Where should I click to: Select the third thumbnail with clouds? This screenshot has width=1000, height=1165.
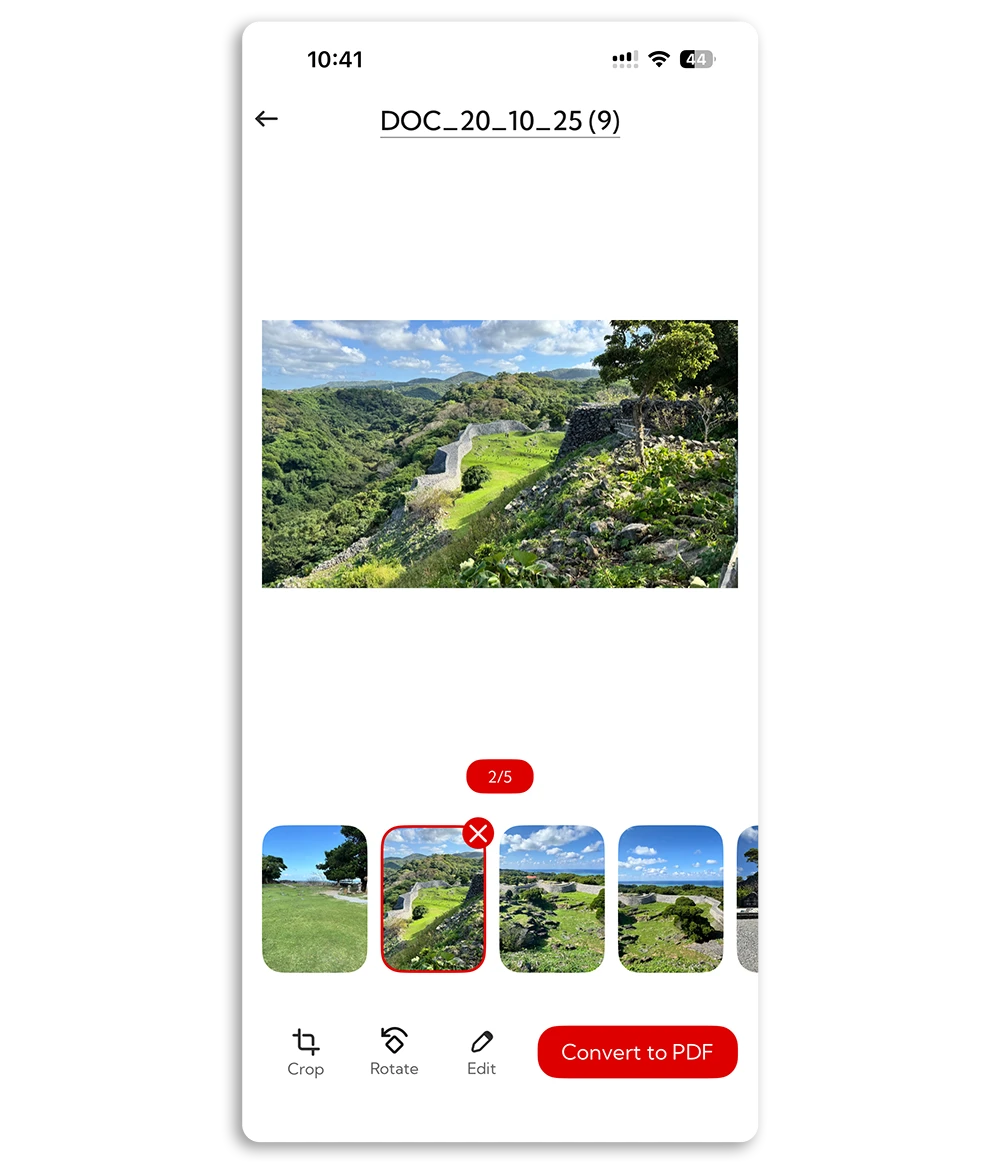[551, 898]
